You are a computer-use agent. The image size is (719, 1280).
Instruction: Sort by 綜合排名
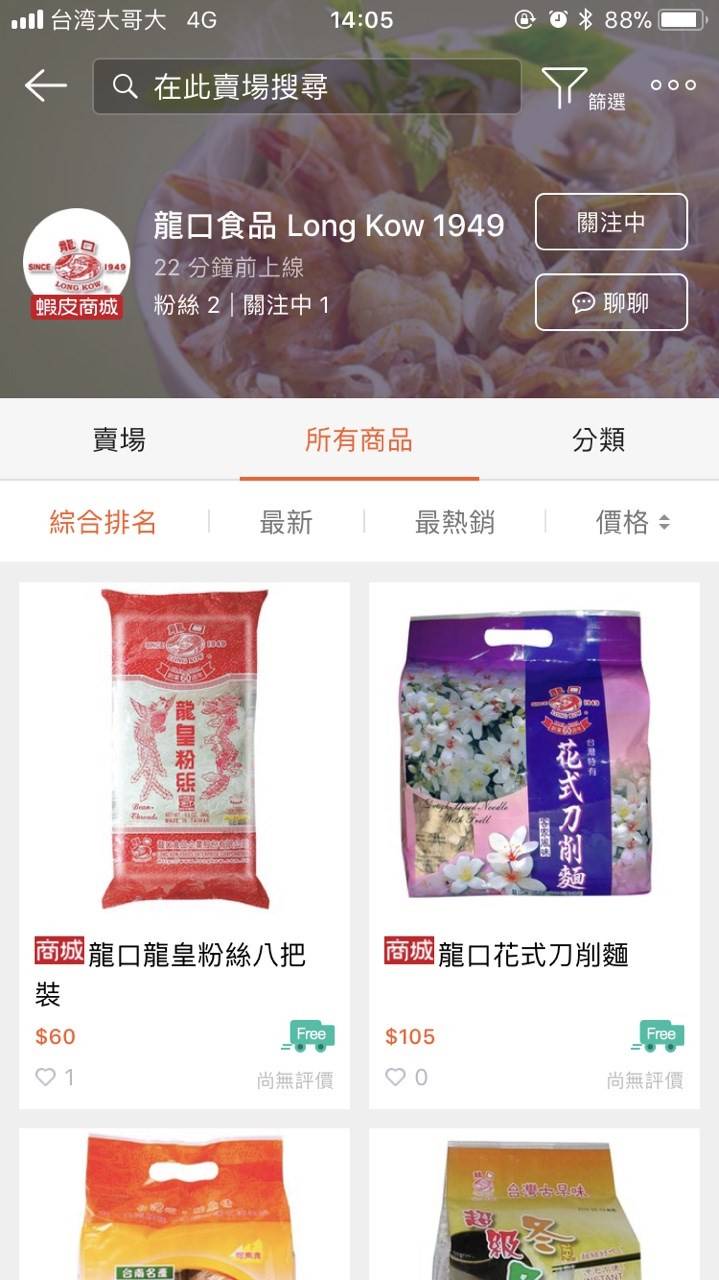click(x=103, y=522)
